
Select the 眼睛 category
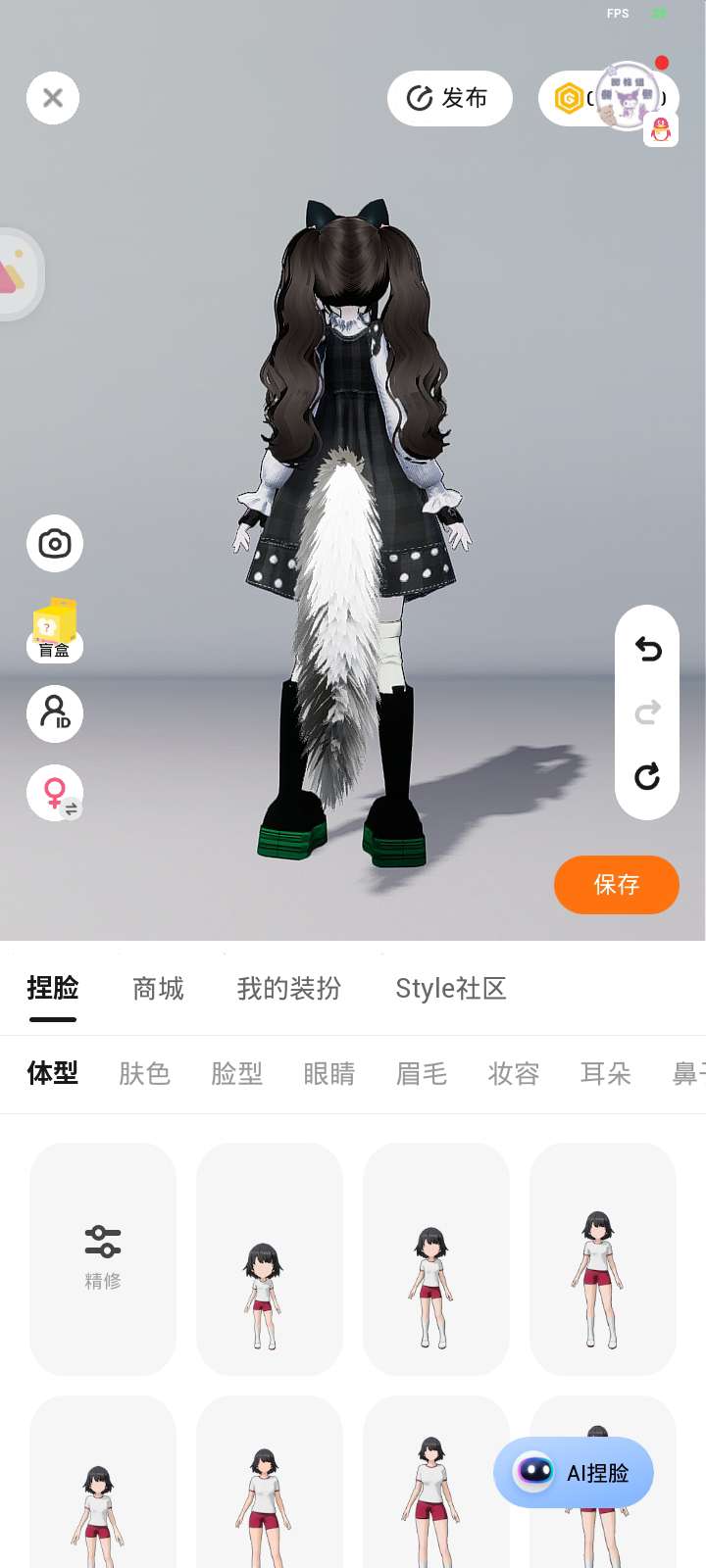pos(328,1074)
